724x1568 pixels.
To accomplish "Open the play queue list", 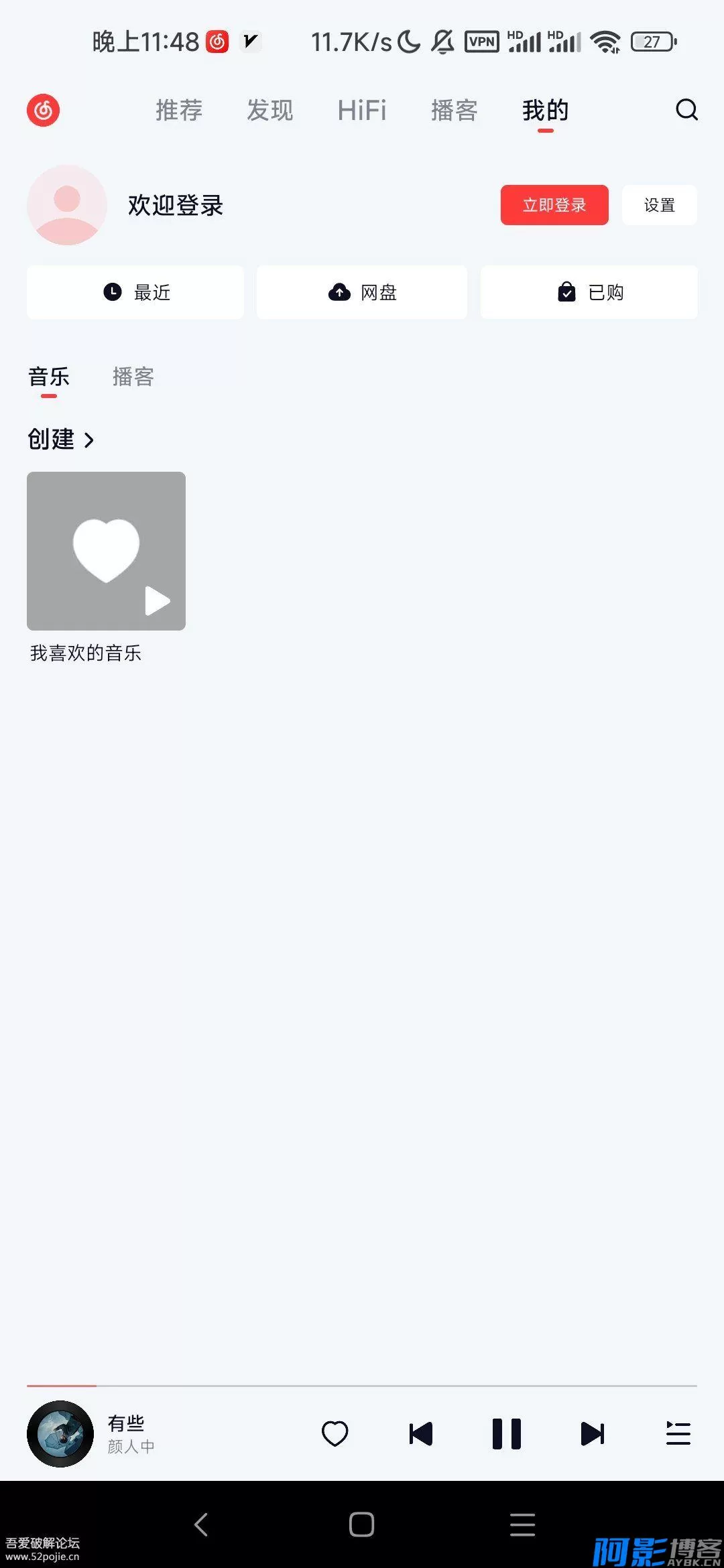I will click(x=678, y=1434).
